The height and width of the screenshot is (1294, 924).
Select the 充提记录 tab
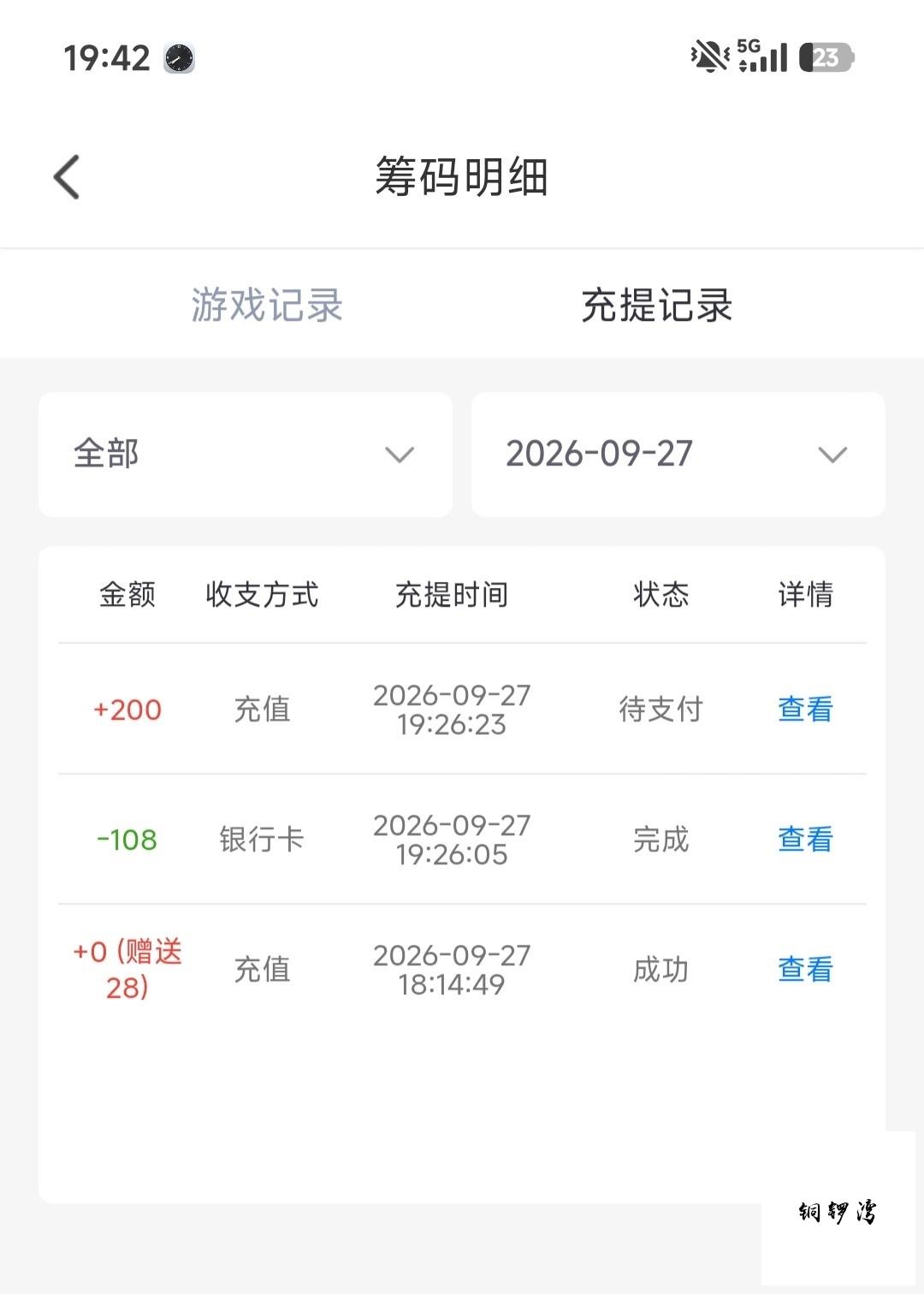click(x=656, y=305)
